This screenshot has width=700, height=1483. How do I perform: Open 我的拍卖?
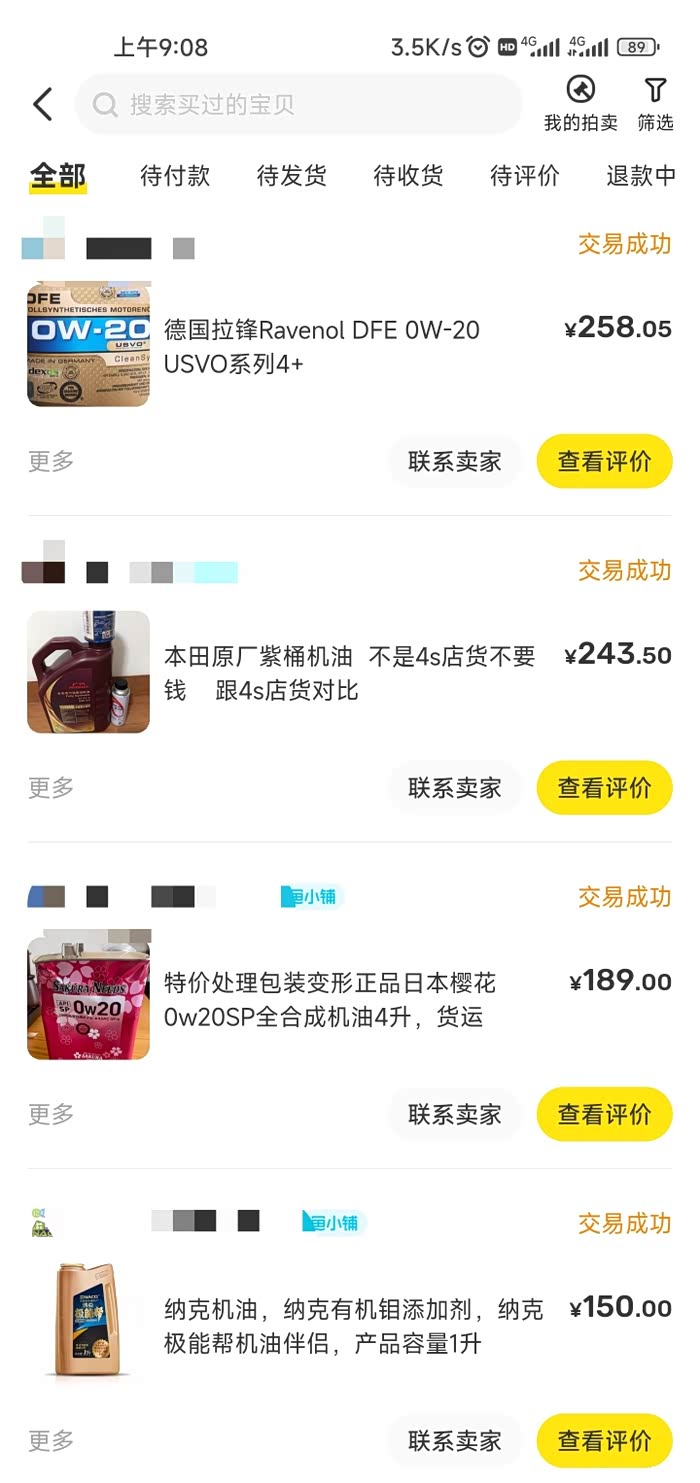click(x=580, y=104)
